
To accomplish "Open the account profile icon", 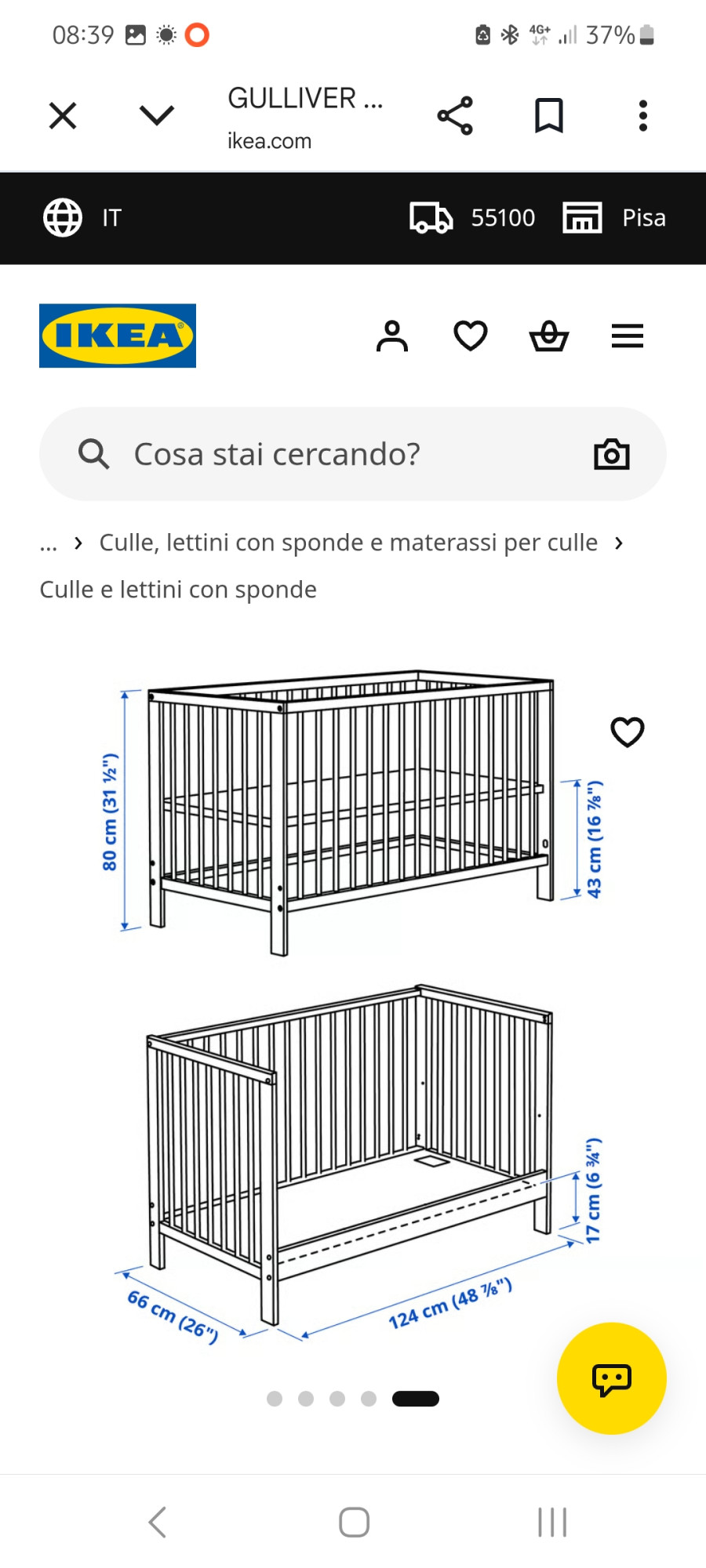I will (392, 336).
